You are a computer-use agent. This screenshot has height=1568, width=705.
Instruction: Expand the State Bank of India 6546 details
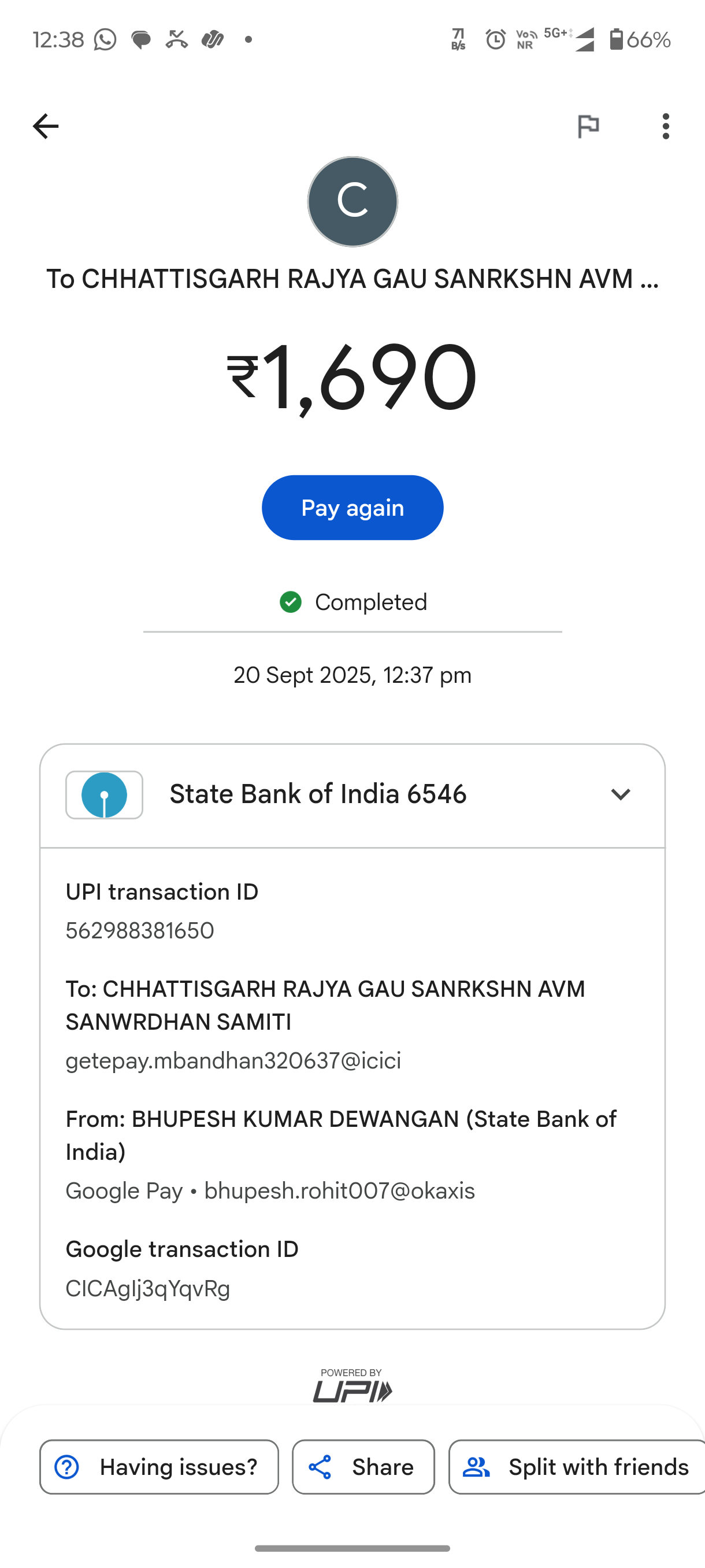(x=620, y=794)
